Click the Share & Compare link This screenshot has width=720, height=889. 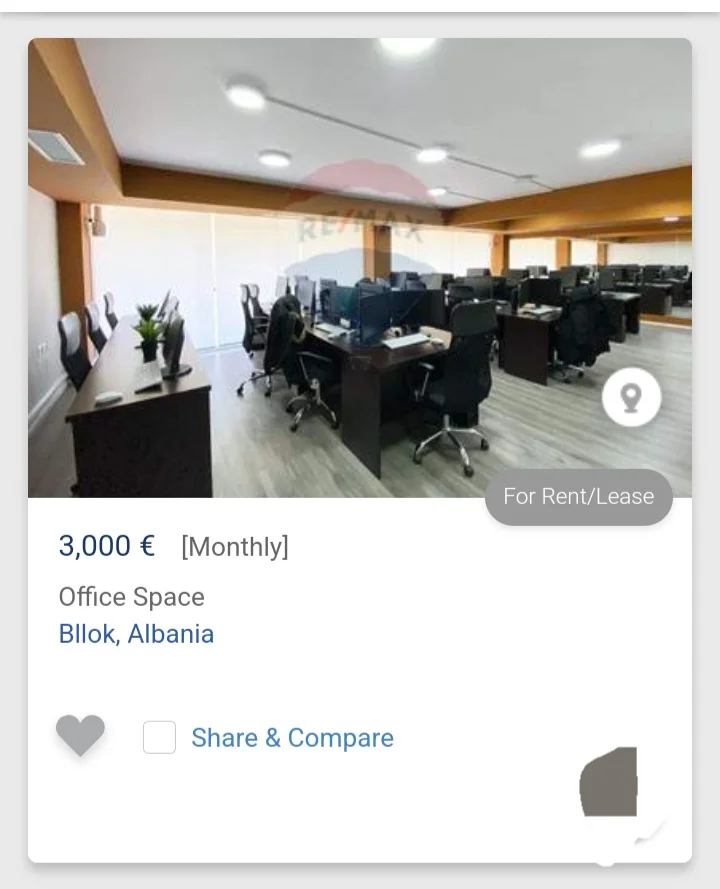293,737
